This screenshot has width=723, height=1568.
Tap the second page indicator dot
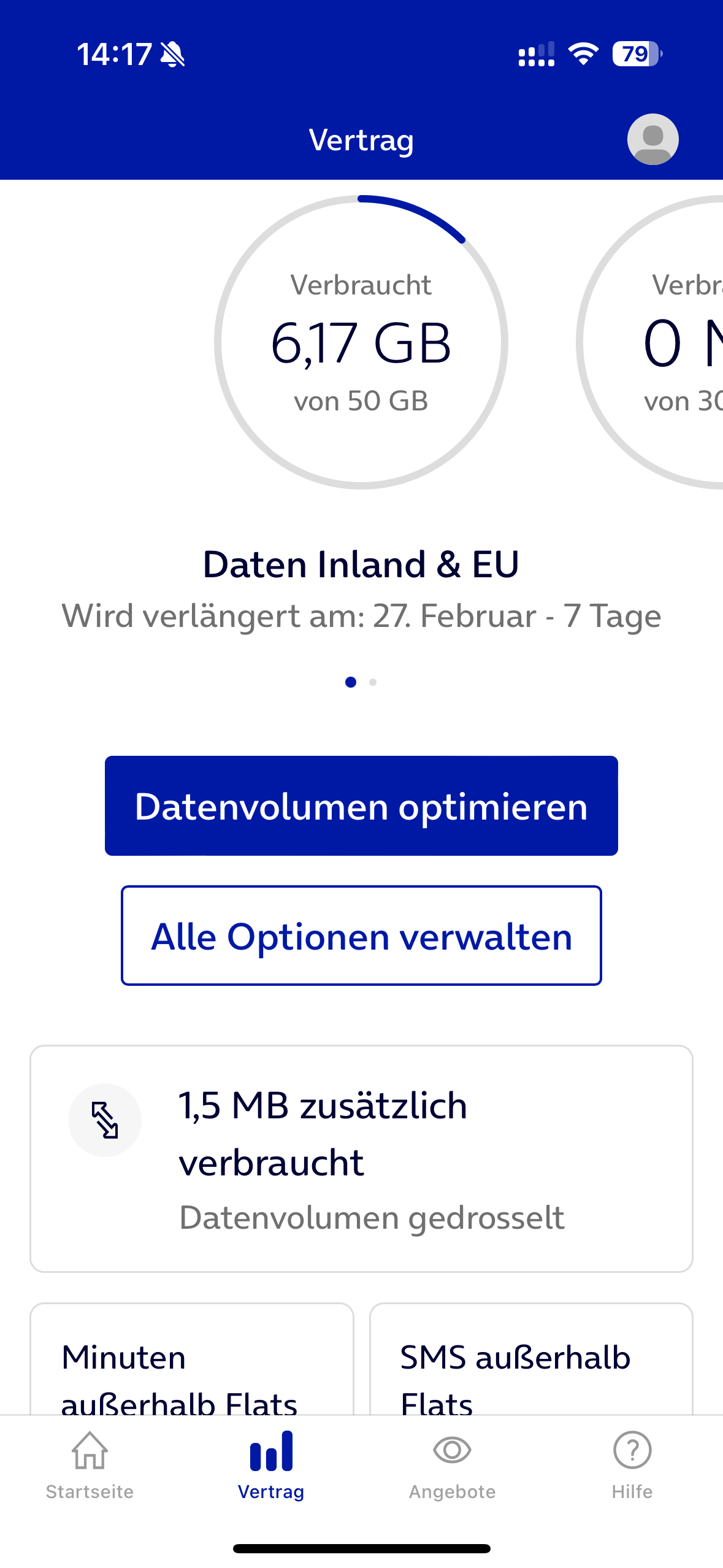(x=373, y=682)
